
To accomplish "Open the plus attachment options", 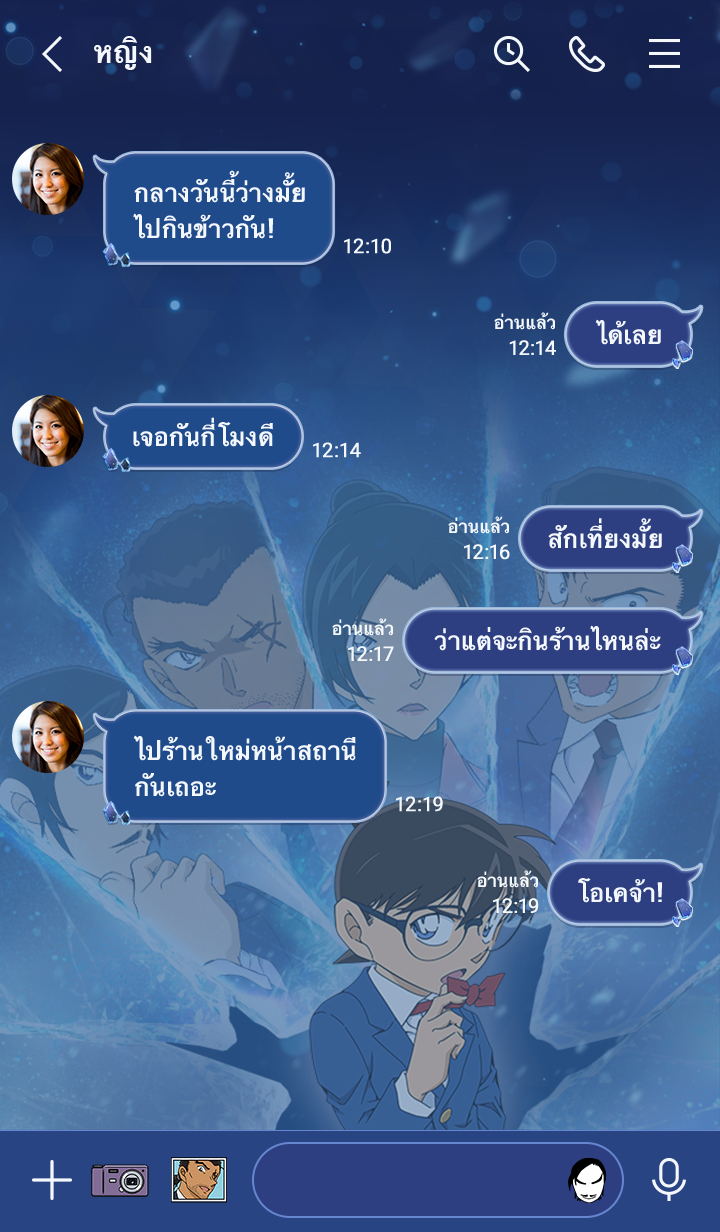I will pyautogui.click(x=52, y=1180).
